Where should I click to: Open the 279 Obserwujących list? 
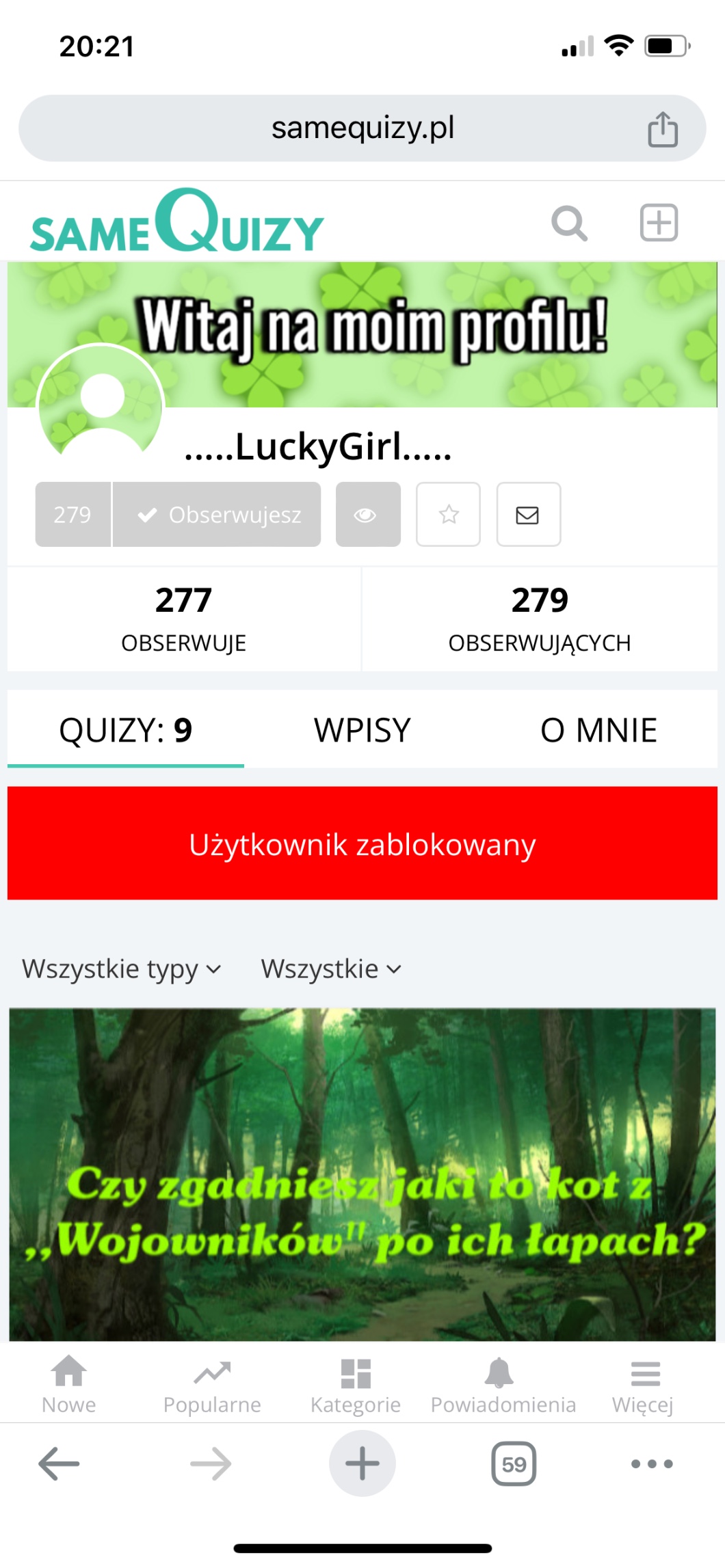pyautogui.click(x=539, y=619)
